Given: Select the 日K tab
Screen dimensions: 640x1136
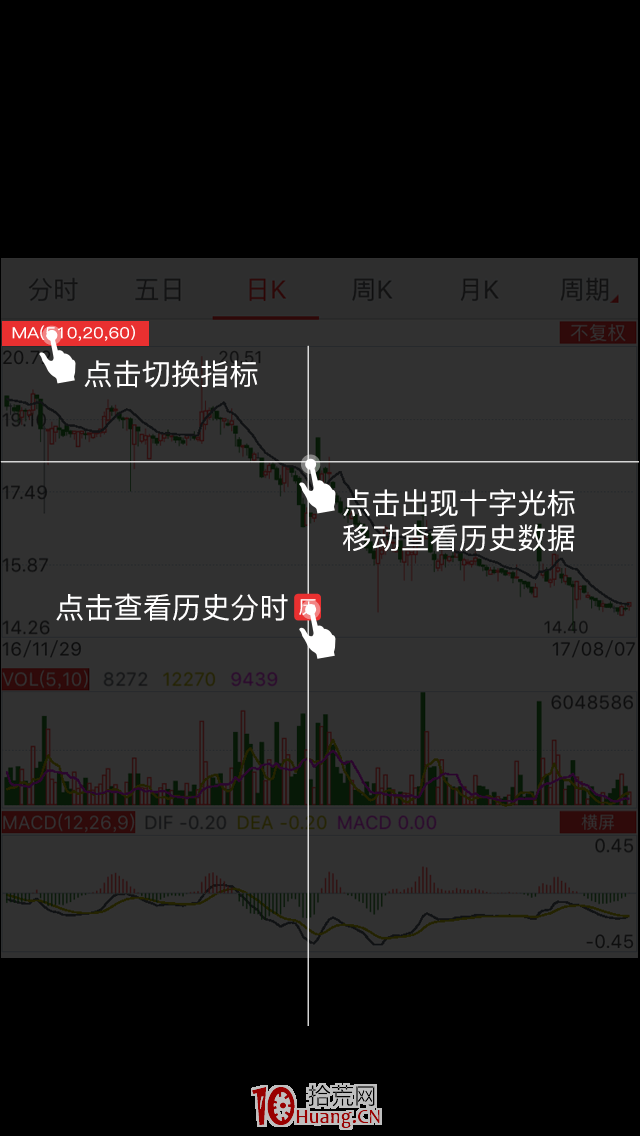Looking at the screenshot, I should tap(266, 291).
